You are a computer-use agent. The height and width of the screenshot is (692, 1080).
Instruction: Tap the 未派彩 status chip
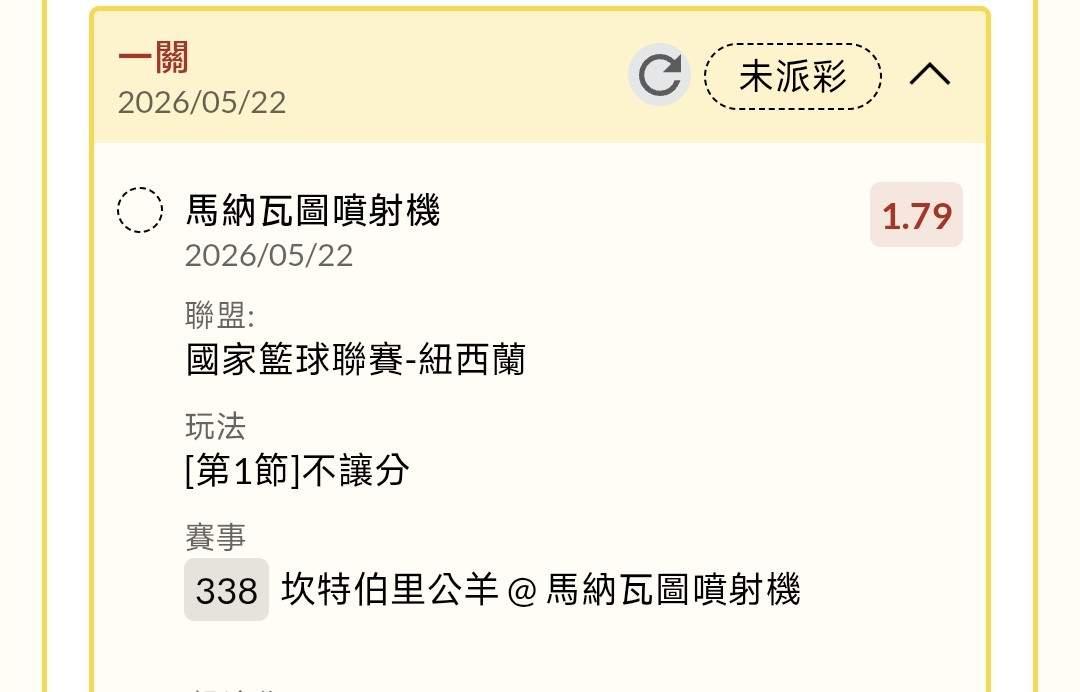(x=792, y=76)
